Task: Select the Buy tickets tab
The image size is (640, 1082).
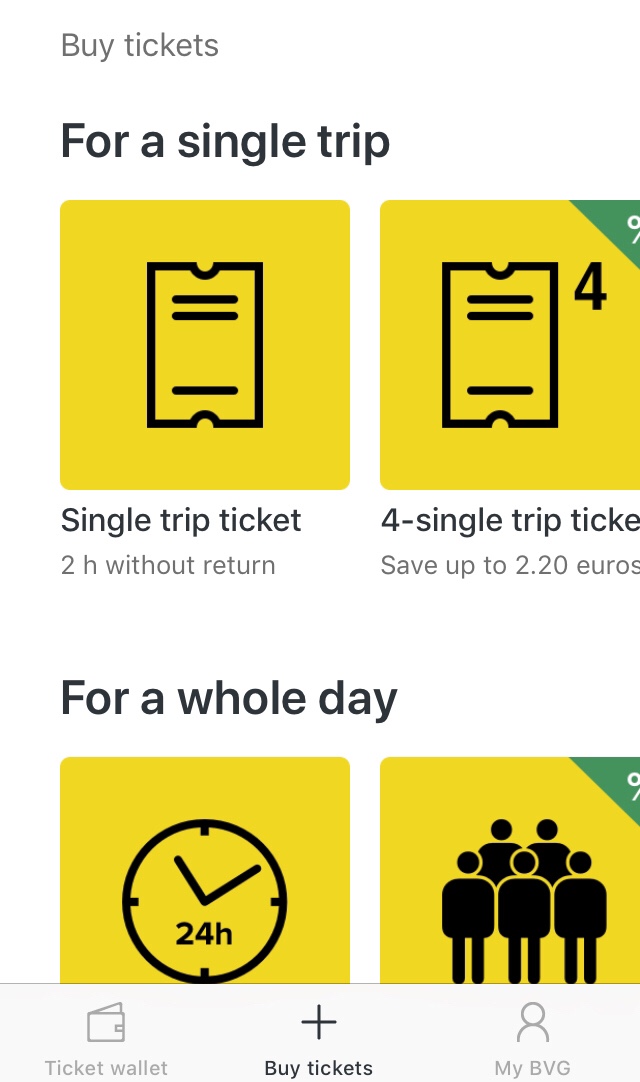Action: 319,1040
